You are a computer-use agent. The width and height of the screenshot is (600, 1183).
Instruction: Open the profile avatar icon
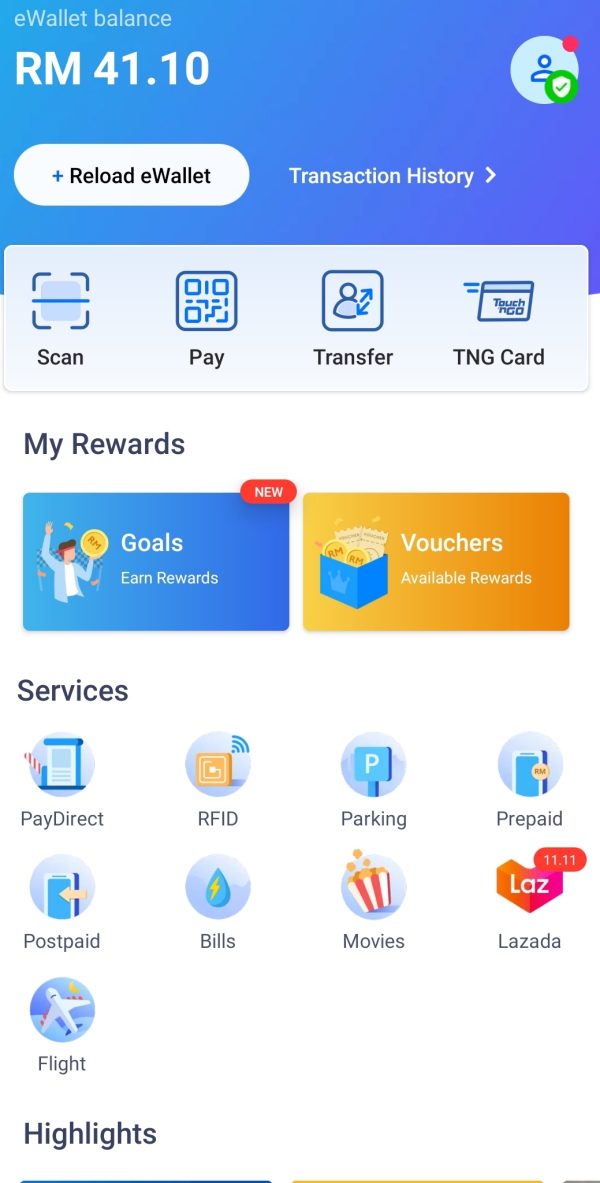544,70
